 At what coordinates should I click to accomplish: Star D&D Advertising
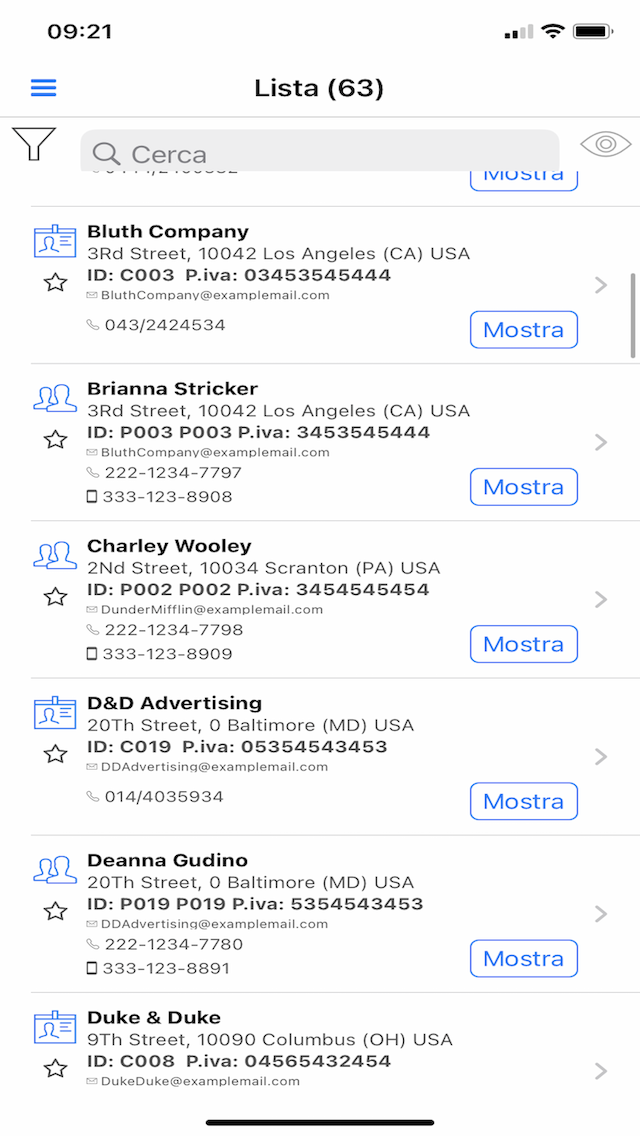coord(56,754)
